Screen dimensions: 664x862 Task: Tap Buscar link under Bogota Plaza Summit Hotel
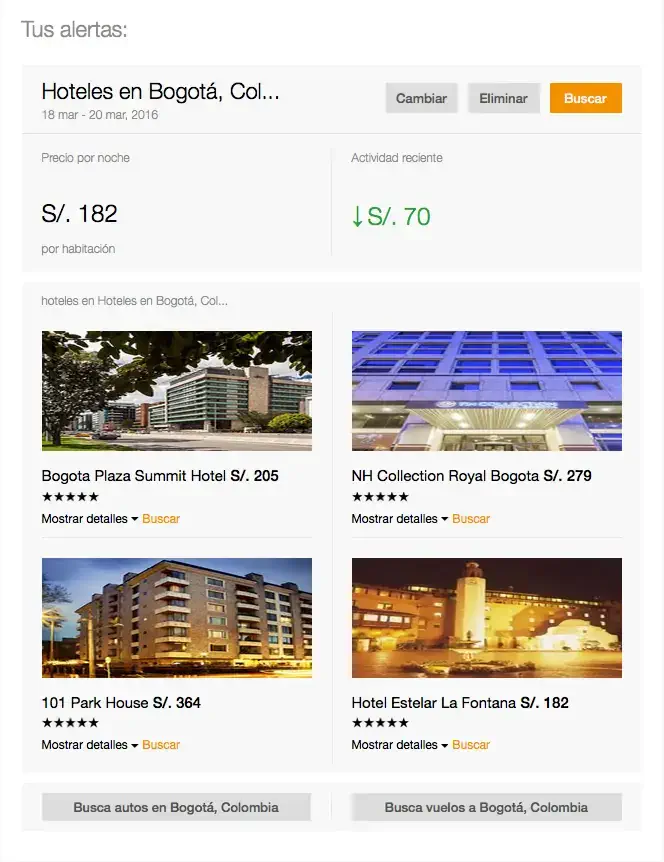pos(161,519)
